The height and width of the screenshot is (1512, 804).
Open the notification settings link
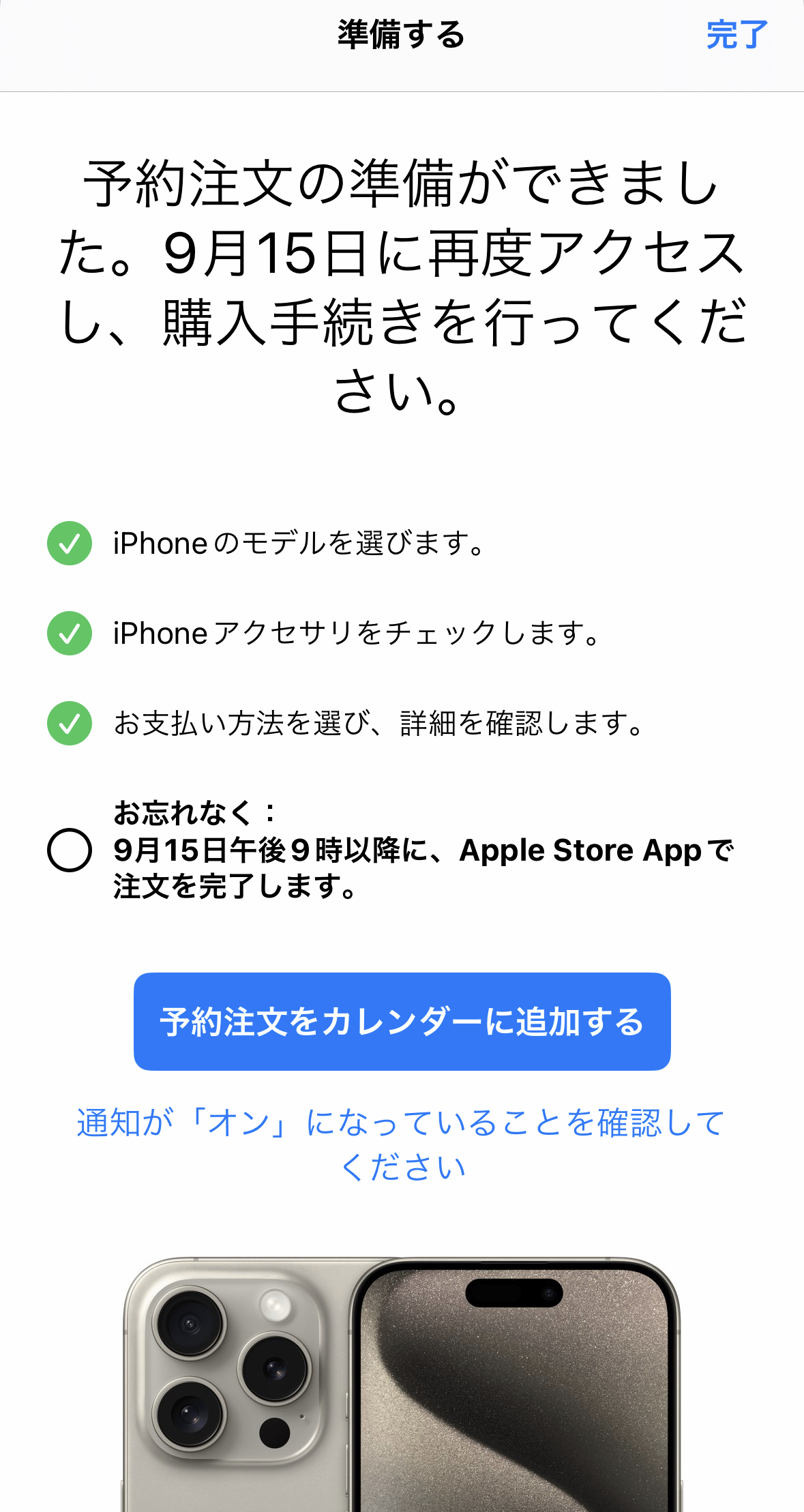click(x=402, y=1144)
